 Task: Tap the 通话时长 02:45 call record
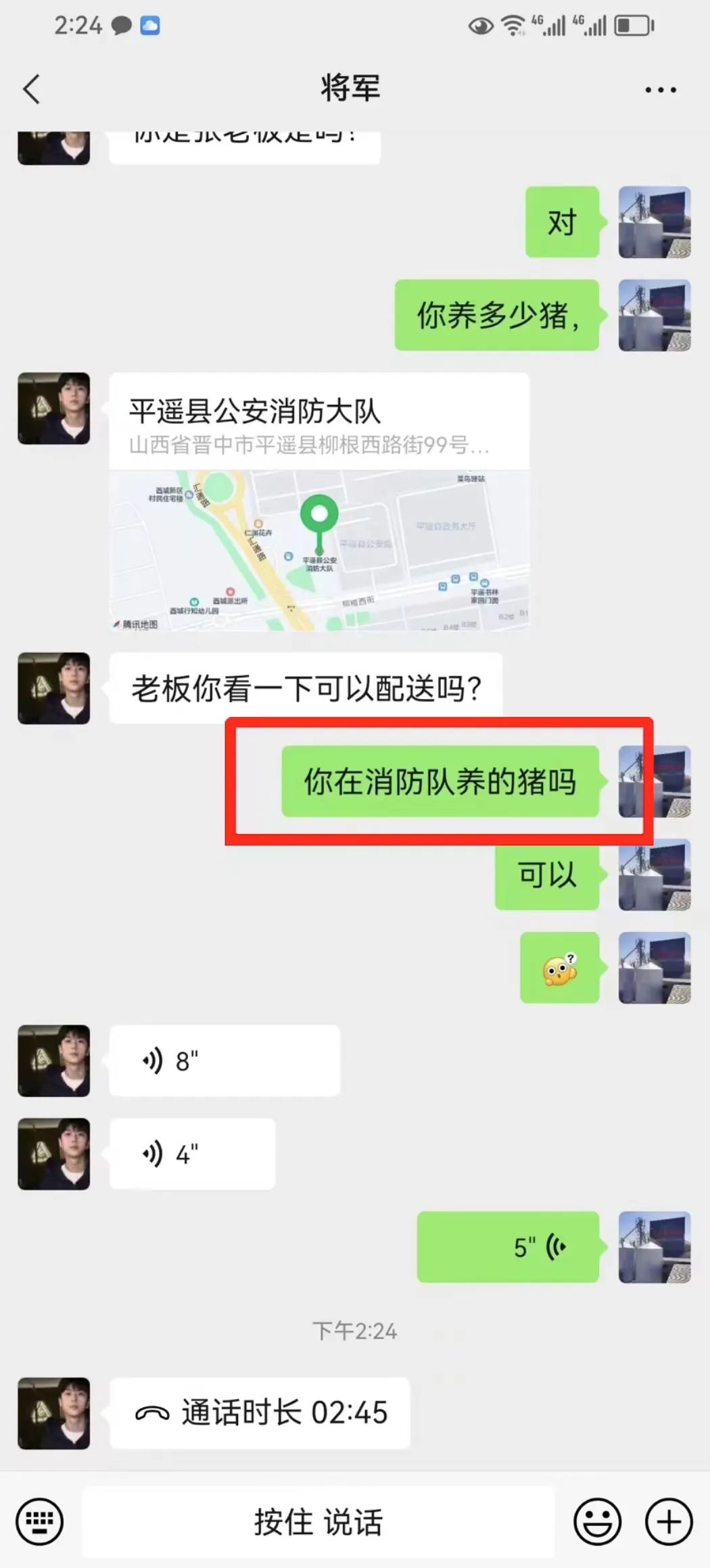pos(260,1413)
